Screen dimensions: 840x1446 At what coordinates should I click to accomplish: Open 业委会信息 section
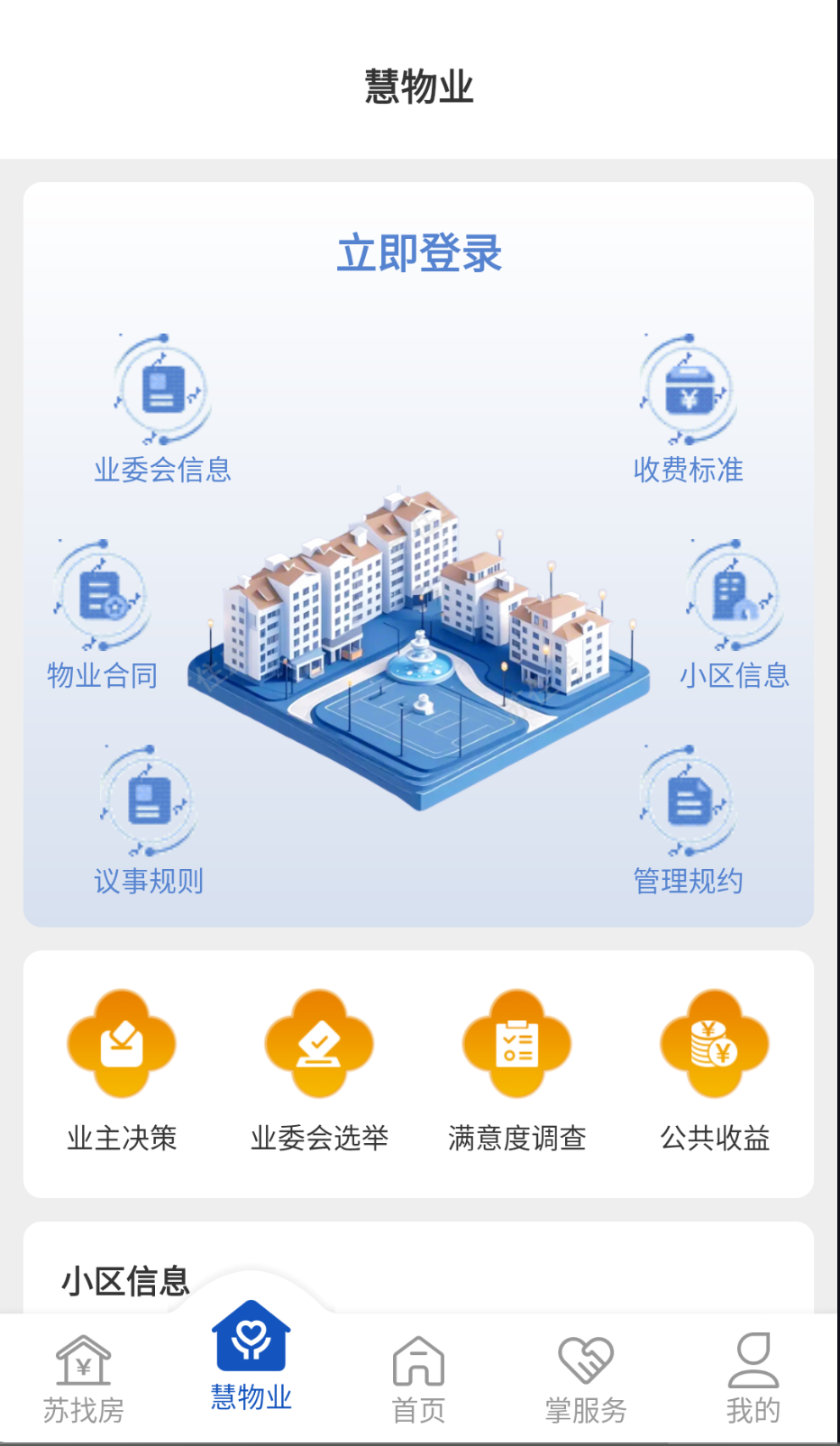(163, 409)
